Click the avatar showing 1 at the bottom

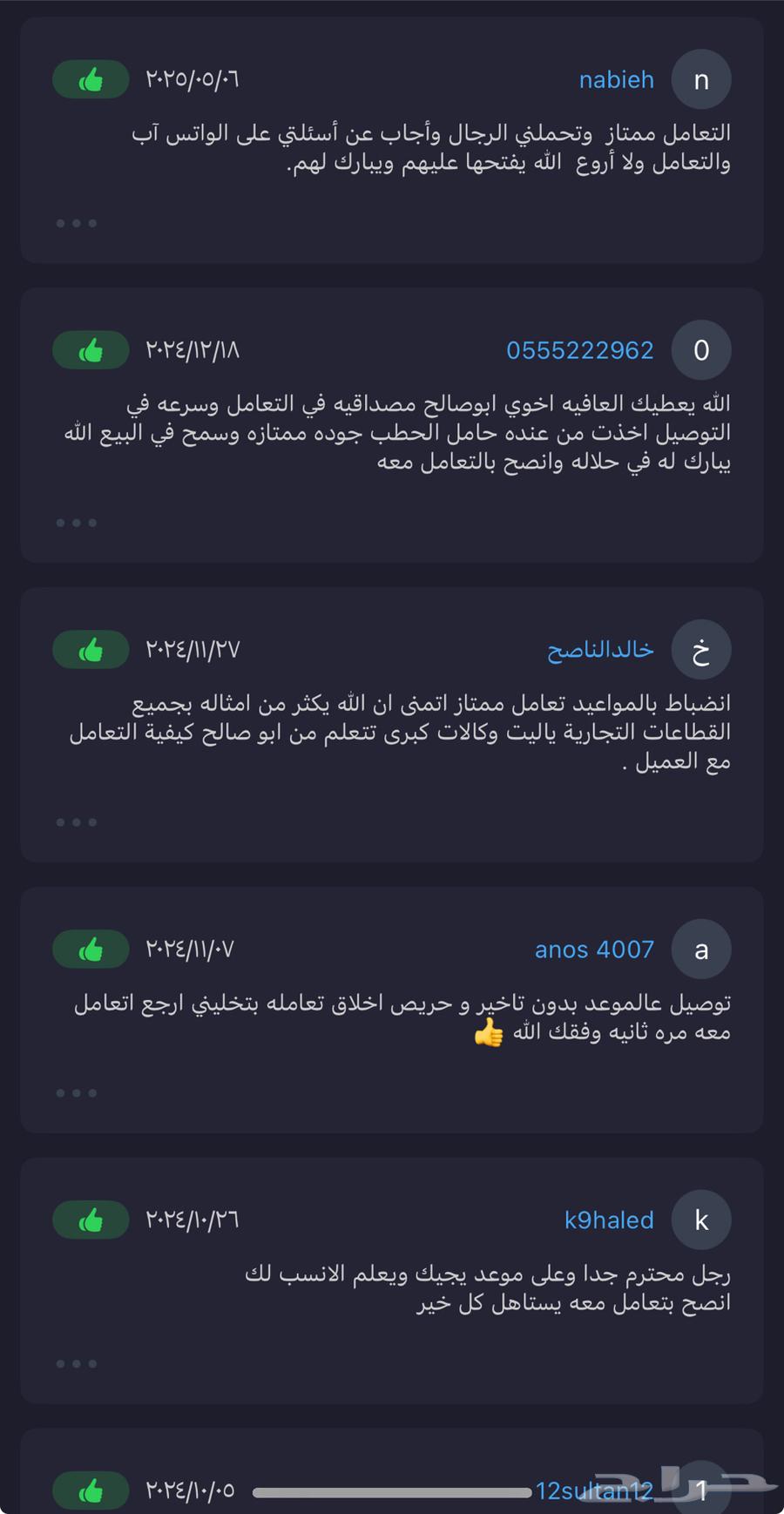701,1490
